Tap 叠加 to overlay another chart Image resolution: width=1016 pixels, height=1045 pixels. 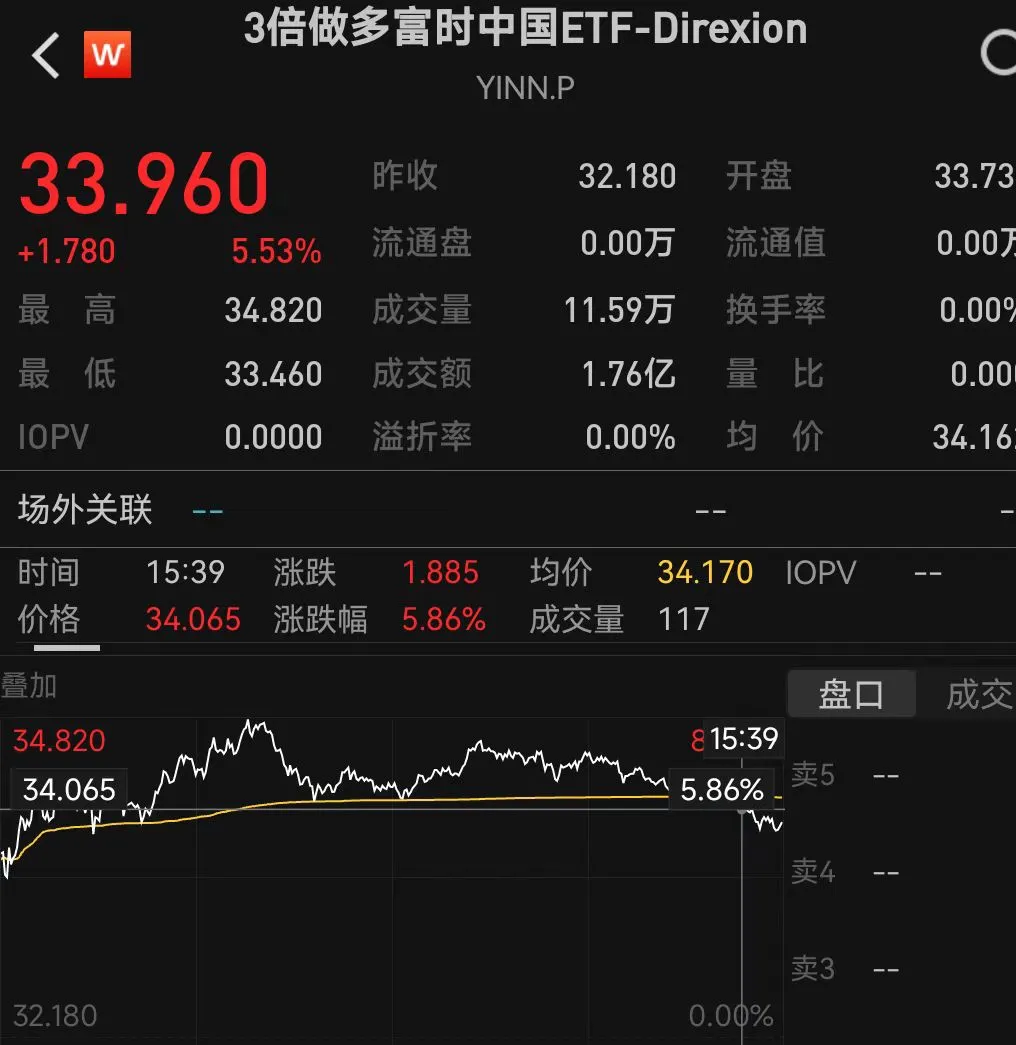click(x=29, y=686)
